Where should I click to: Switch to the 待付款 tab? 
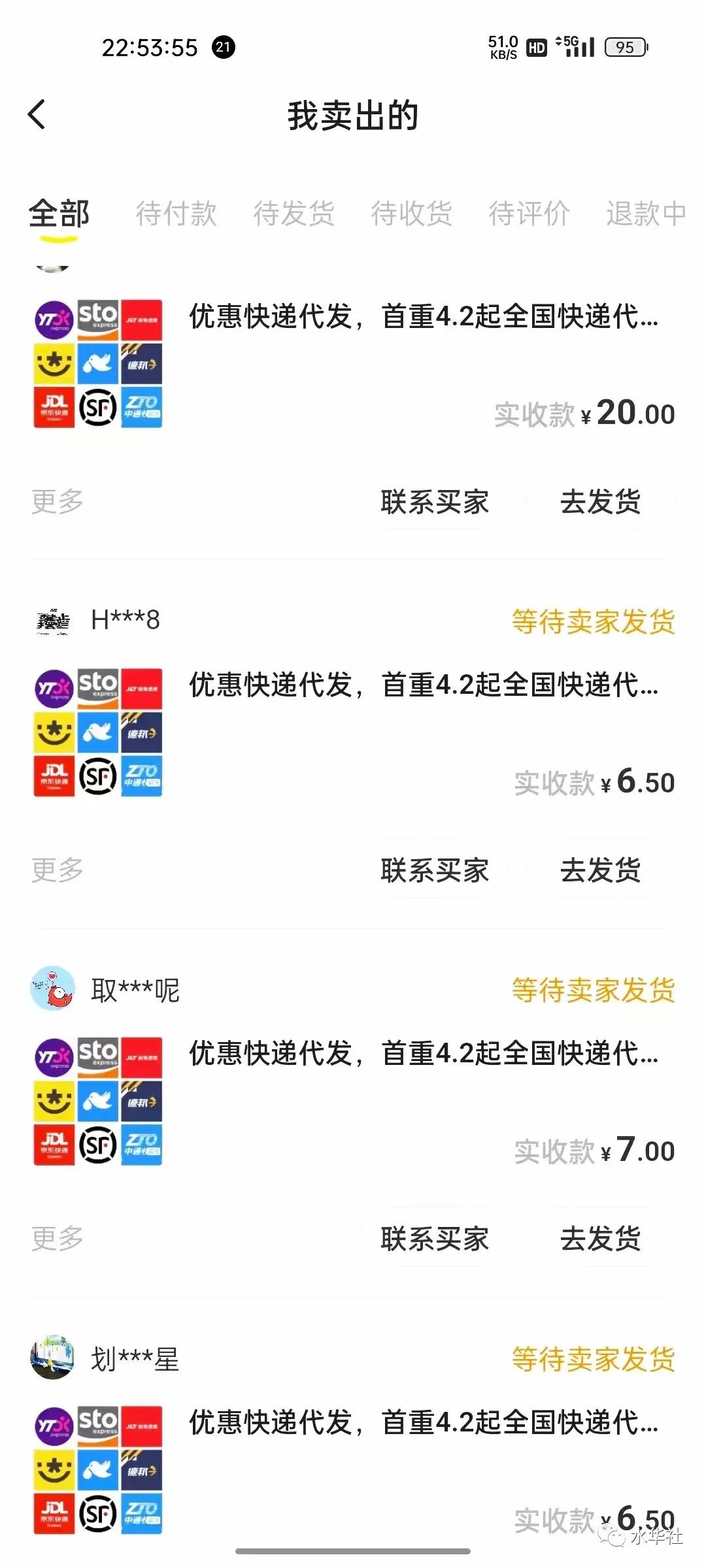(x=176, y=214)
